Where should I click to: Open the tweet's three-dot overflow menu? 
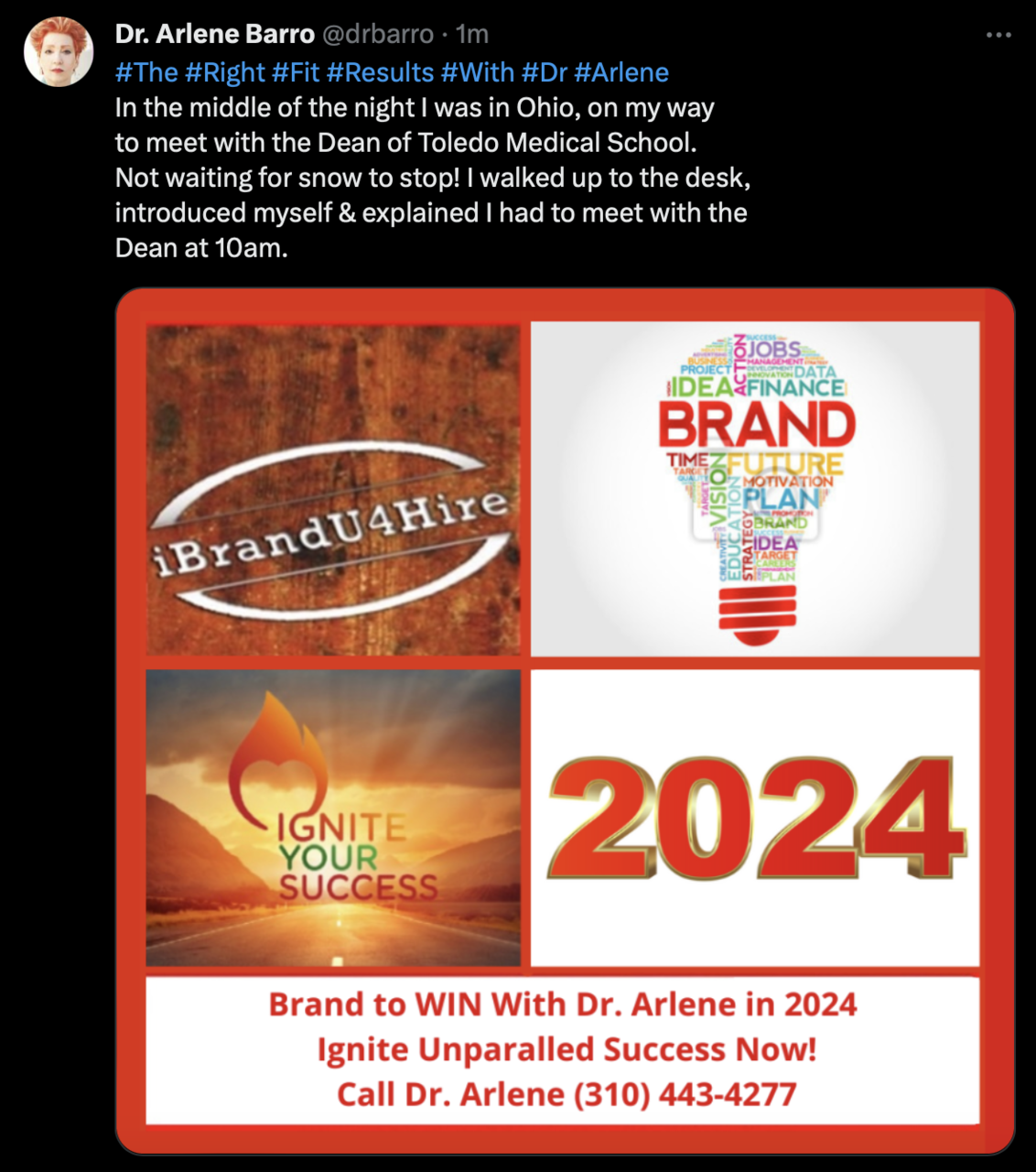point(998,35)
